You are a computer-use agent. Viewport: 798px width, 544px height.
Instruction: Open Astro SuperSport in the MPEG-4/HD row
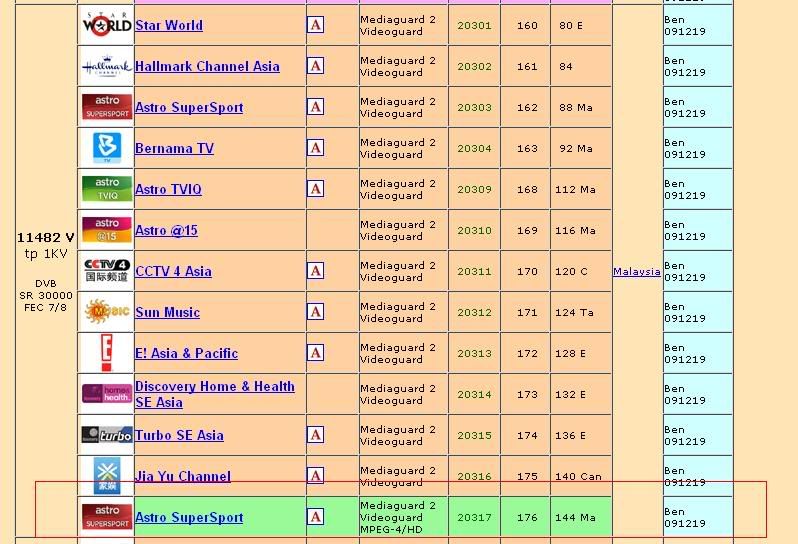(189, 517)
